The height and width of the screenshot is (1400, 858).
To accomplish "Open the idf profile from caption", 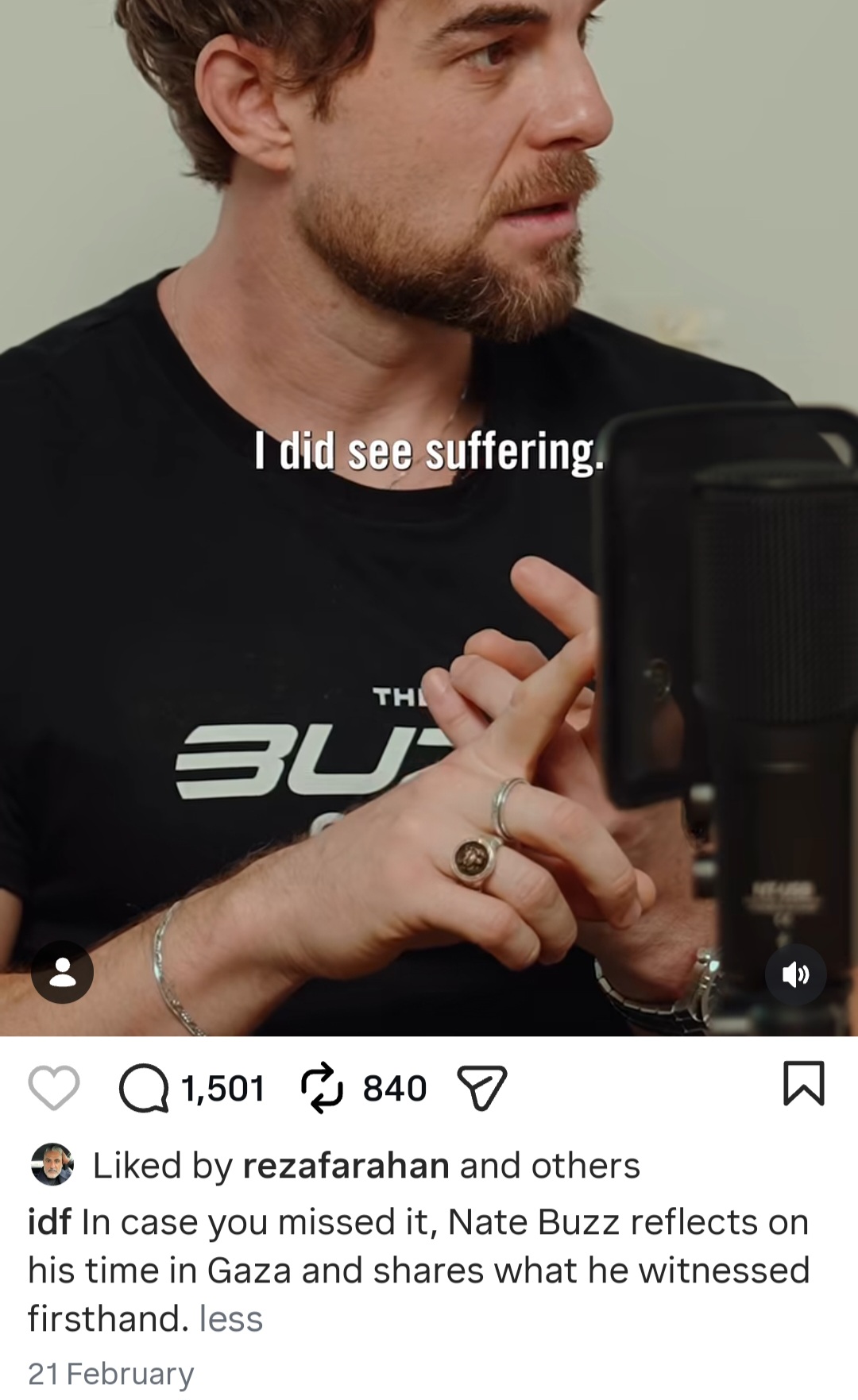I will tap(49, 1222).
